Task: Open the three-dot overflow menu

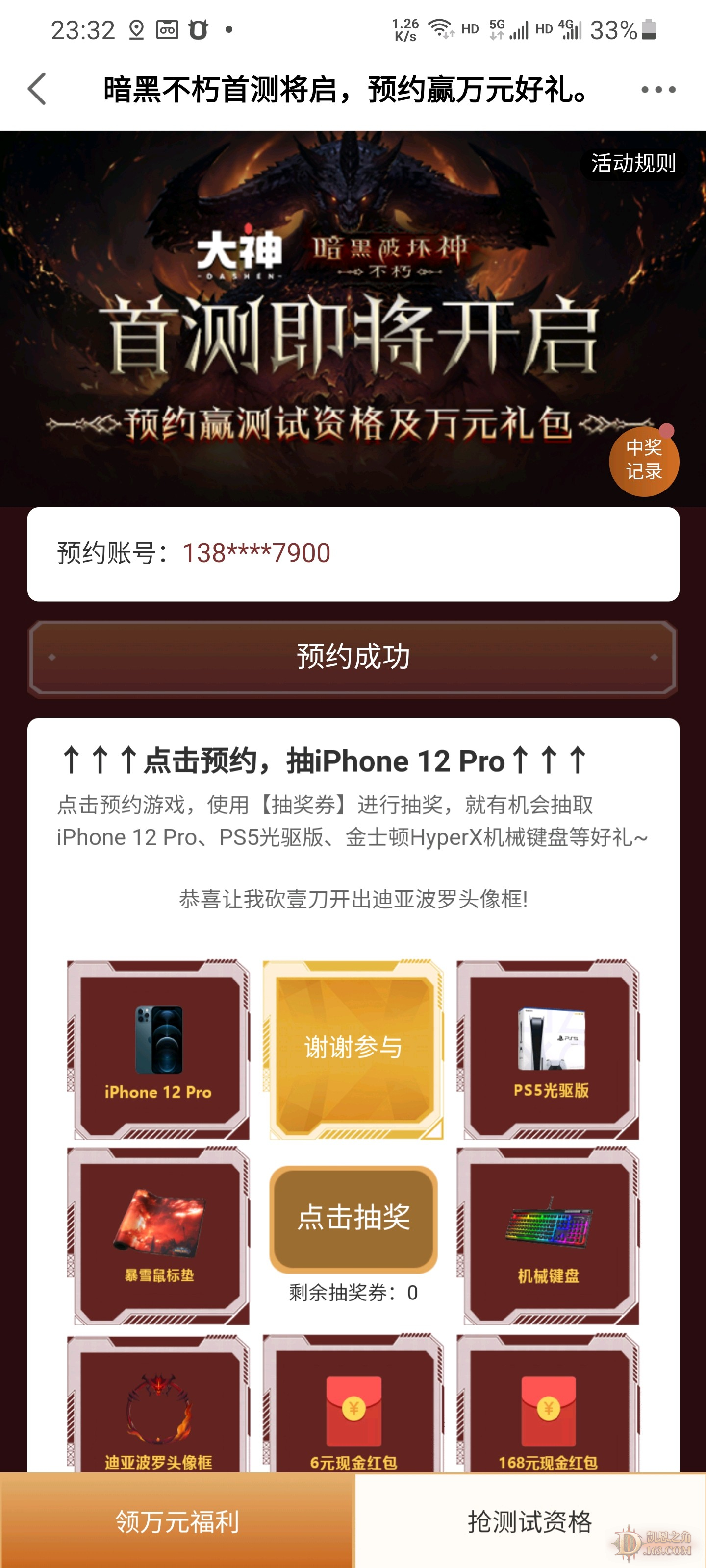Action: pyautogui.click(x=658, y=90)
